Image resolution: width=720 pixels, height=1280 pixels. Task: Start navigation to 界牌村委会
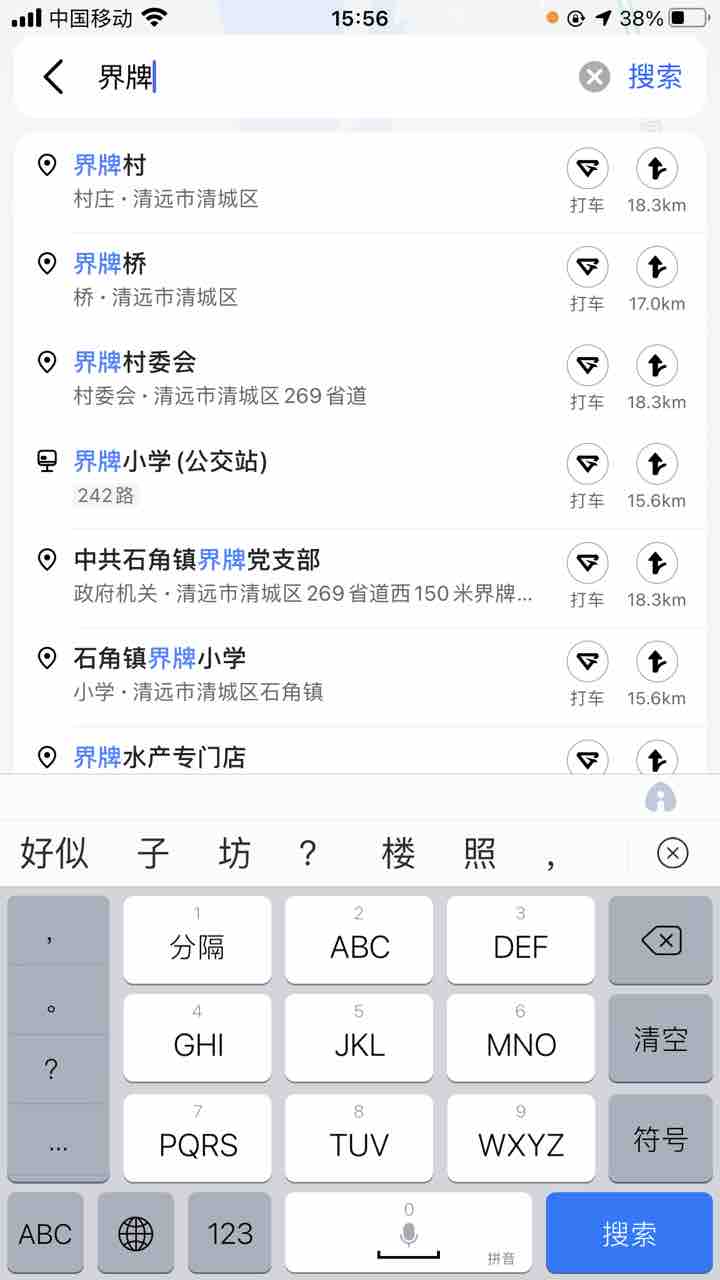(657, 366)
